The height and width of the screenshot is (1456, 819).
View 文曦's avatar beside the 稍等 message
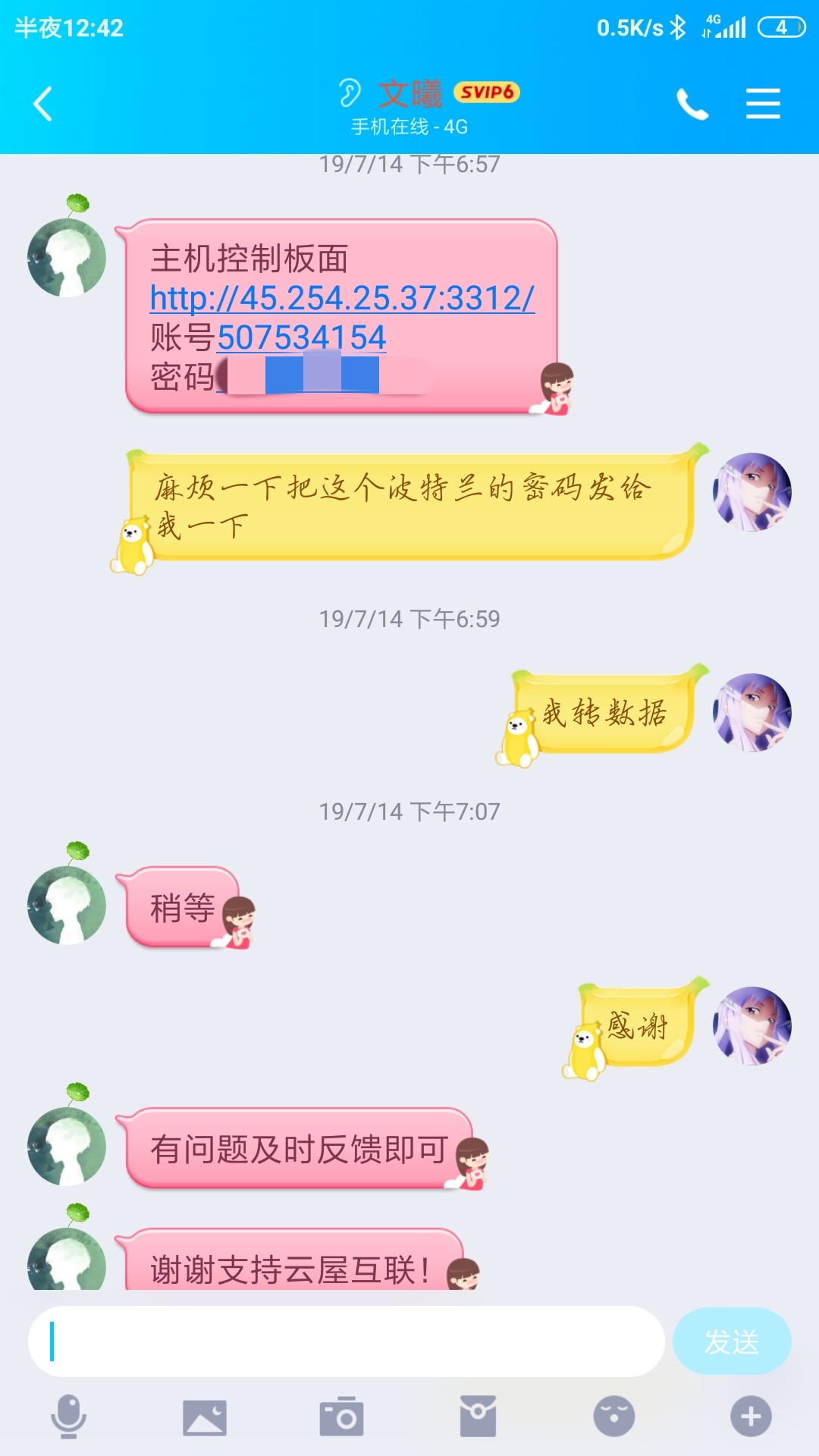click(x=67, y=905)
